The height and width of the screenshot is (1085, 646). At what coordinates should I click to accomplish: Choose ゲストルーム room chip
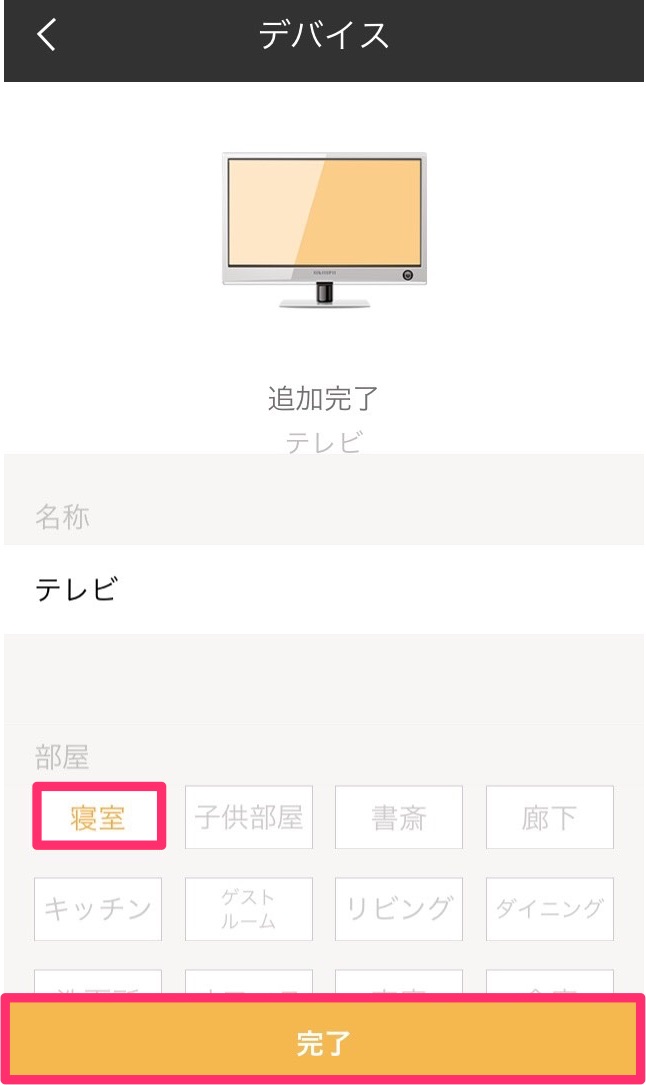pyautogui.click(x=249, y=909)
